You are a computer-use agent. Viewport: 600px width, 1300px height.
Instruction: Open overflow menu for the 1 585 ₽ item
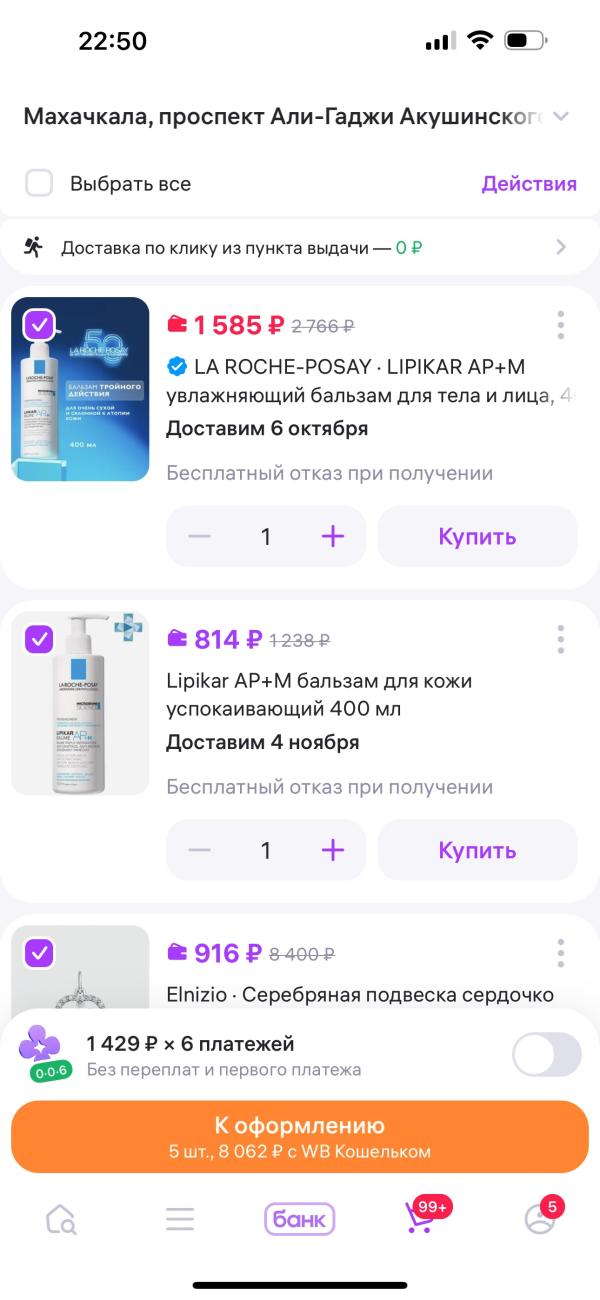(560, 325)
